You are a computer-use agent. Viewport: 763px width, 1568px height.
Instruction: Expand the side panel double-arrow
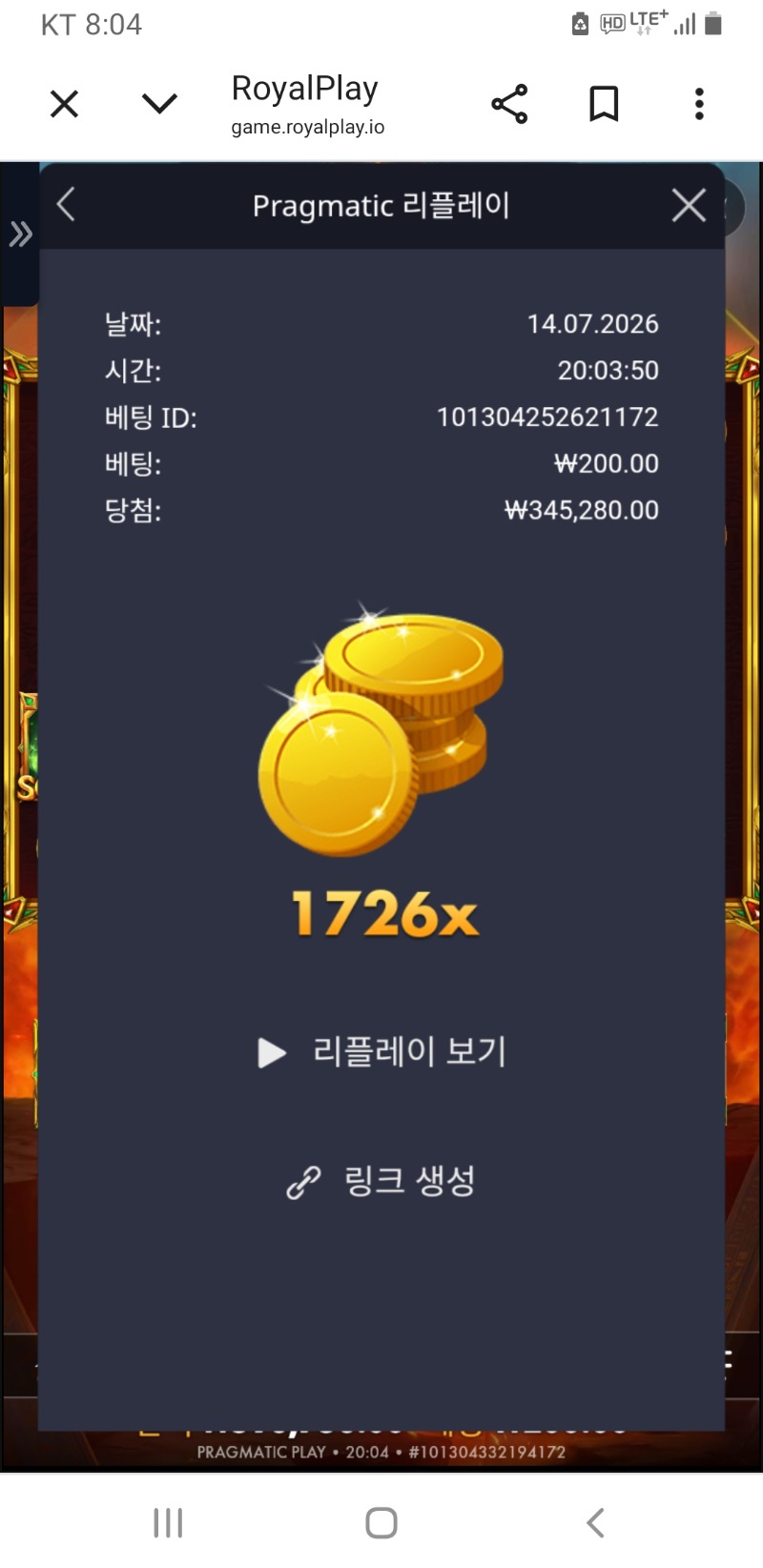pos(20,234)
